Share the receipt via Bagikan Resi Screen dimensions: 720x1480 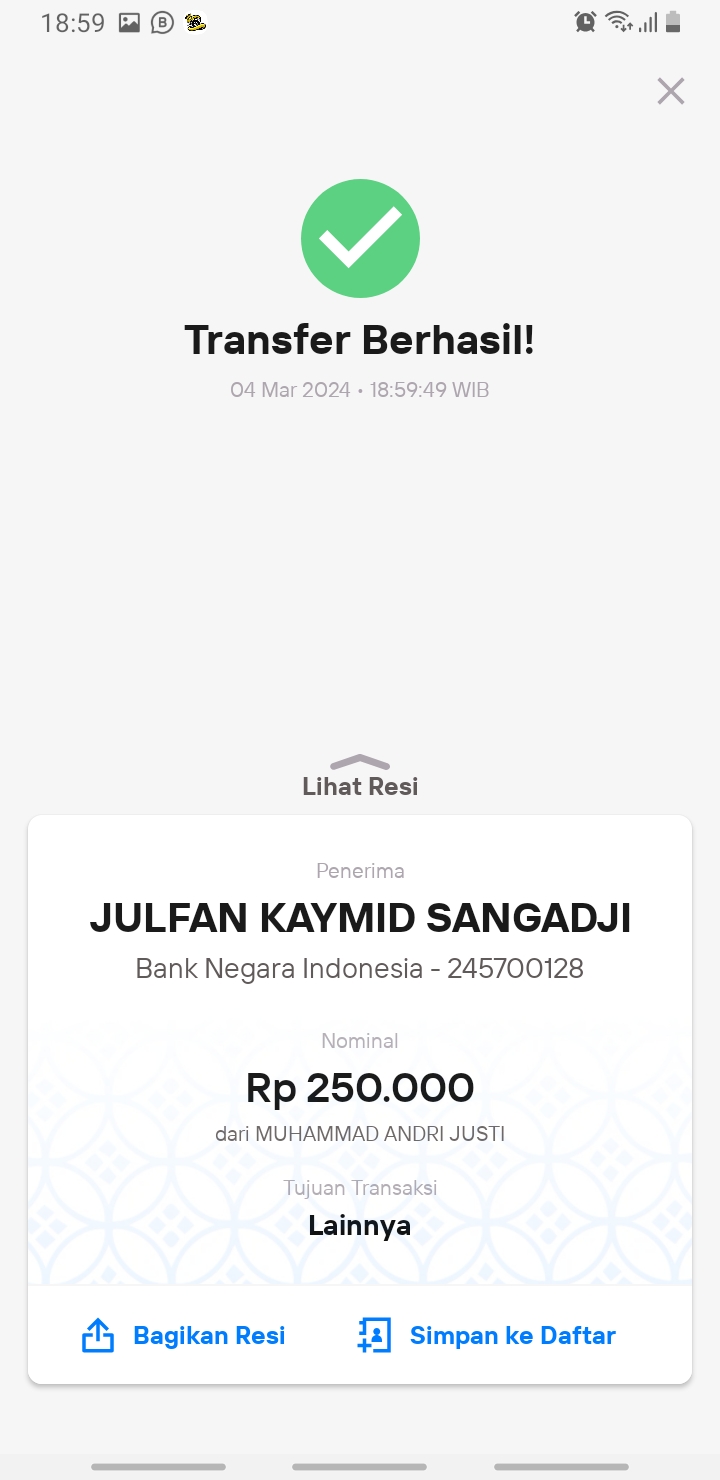click(x=183, y=1336)
